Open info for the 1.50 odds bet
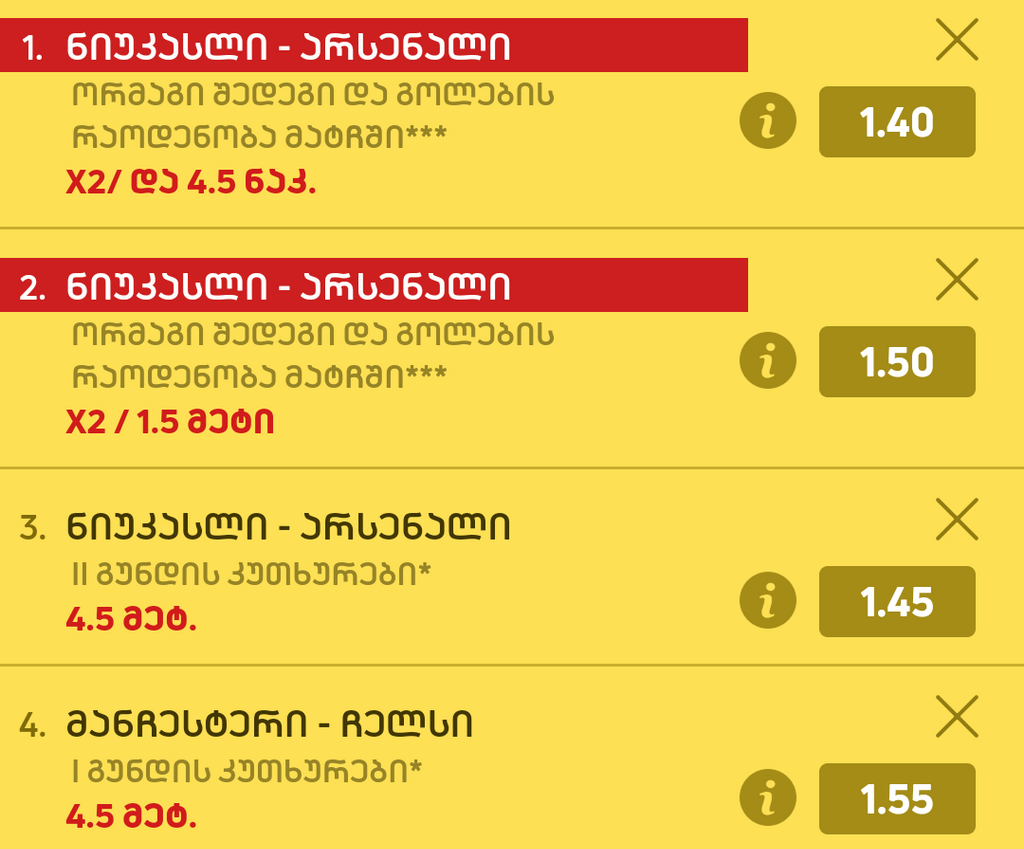This screenshot has width=1024, height=849. (768, 361)
